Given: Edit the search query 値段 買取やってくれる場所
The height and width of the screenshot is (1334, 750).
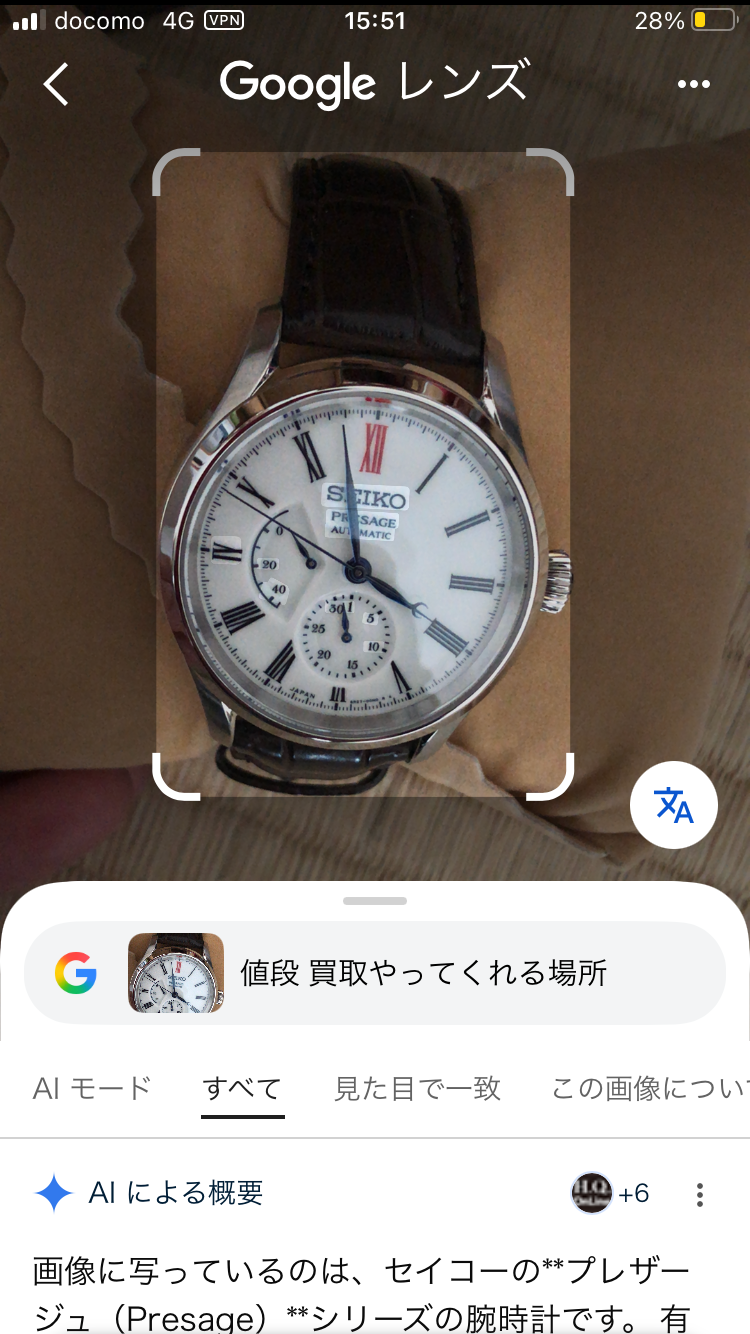Looking at the screenshot, I should point(424,973).
